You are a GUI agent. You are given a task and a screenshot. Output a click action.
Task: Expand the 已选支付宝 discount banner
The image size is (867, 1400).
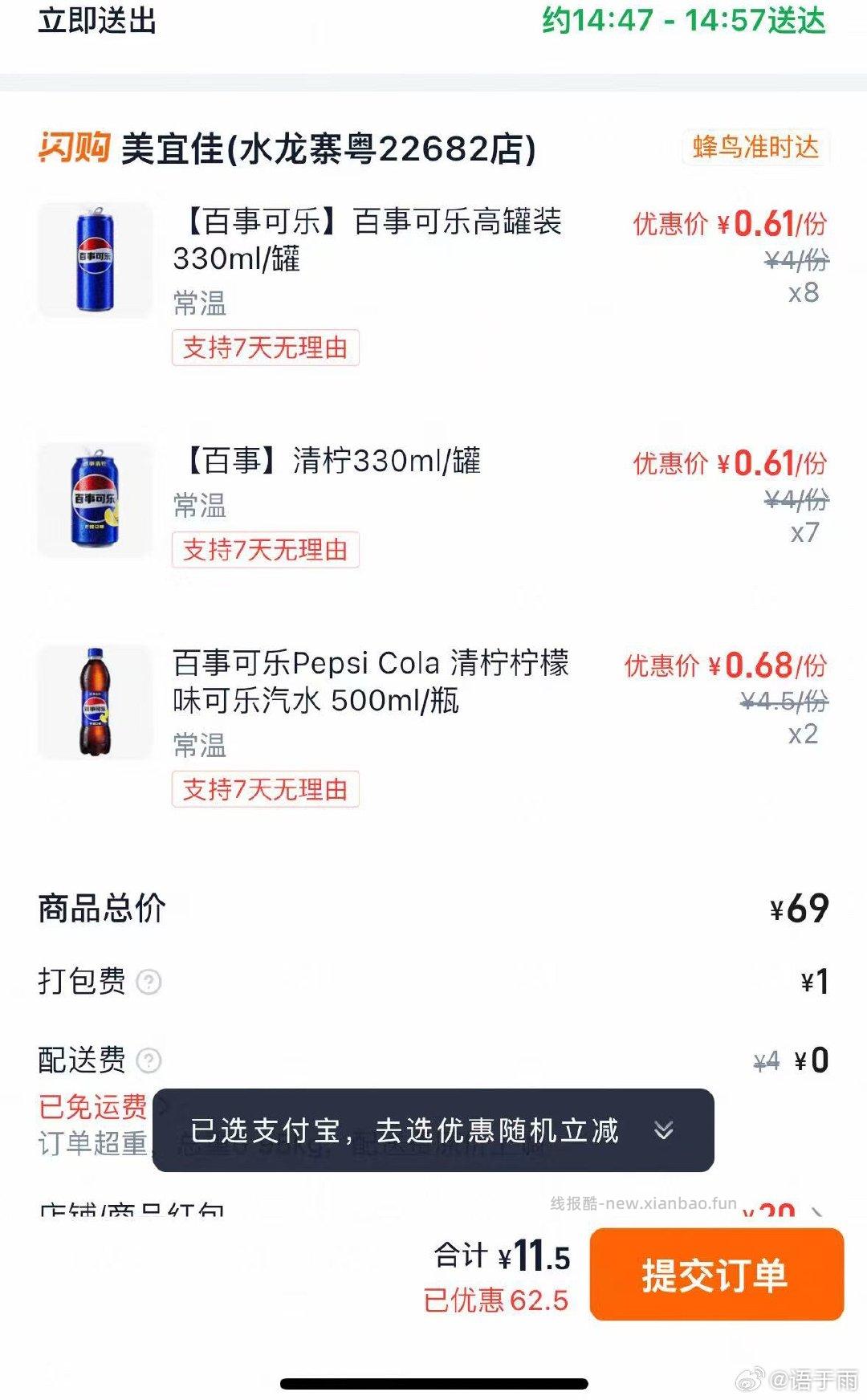664,1130
